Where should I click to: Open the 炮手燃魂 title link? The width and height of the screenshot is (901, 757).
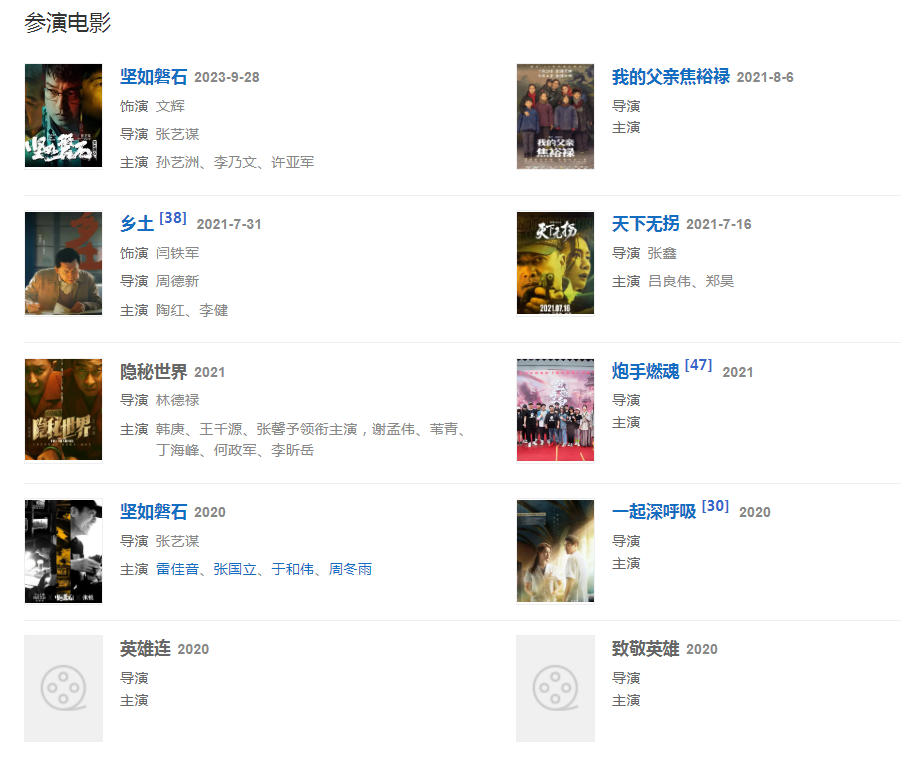coord(645,372)
